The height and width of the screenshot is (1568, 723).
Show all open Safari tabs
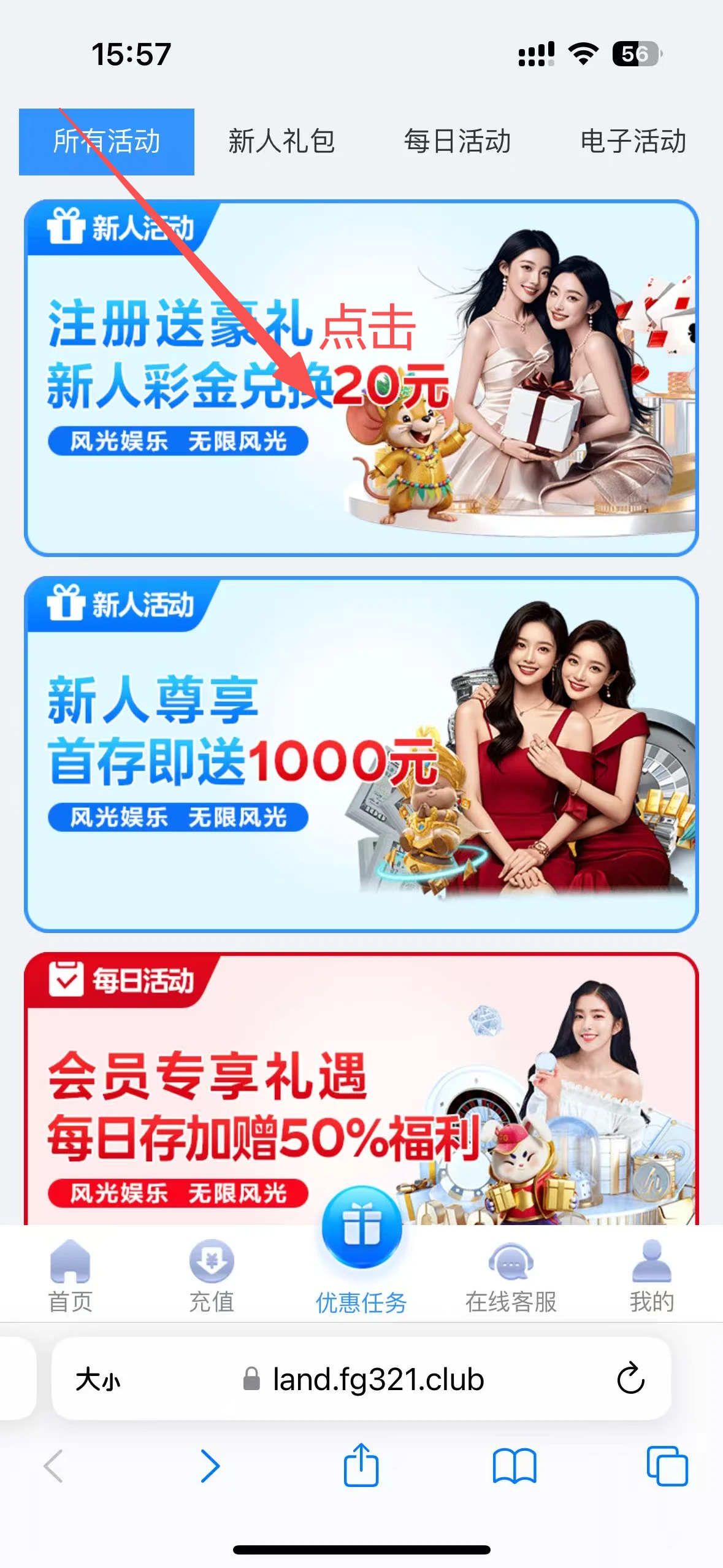[x=667, y=1466]
